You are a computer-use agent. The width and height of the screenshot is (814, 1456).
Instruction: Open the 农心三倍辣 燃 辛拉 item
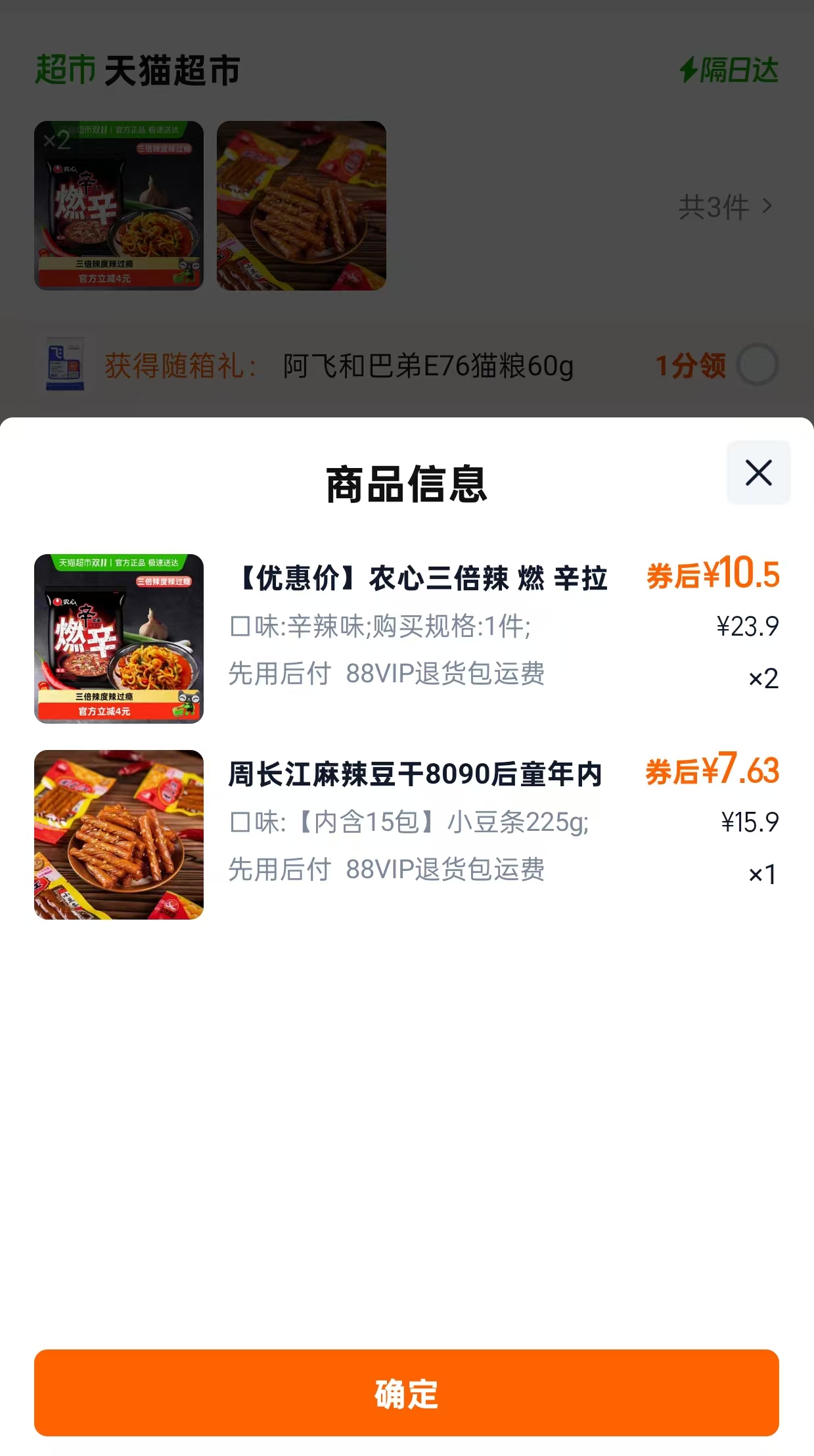pos(420,578)
